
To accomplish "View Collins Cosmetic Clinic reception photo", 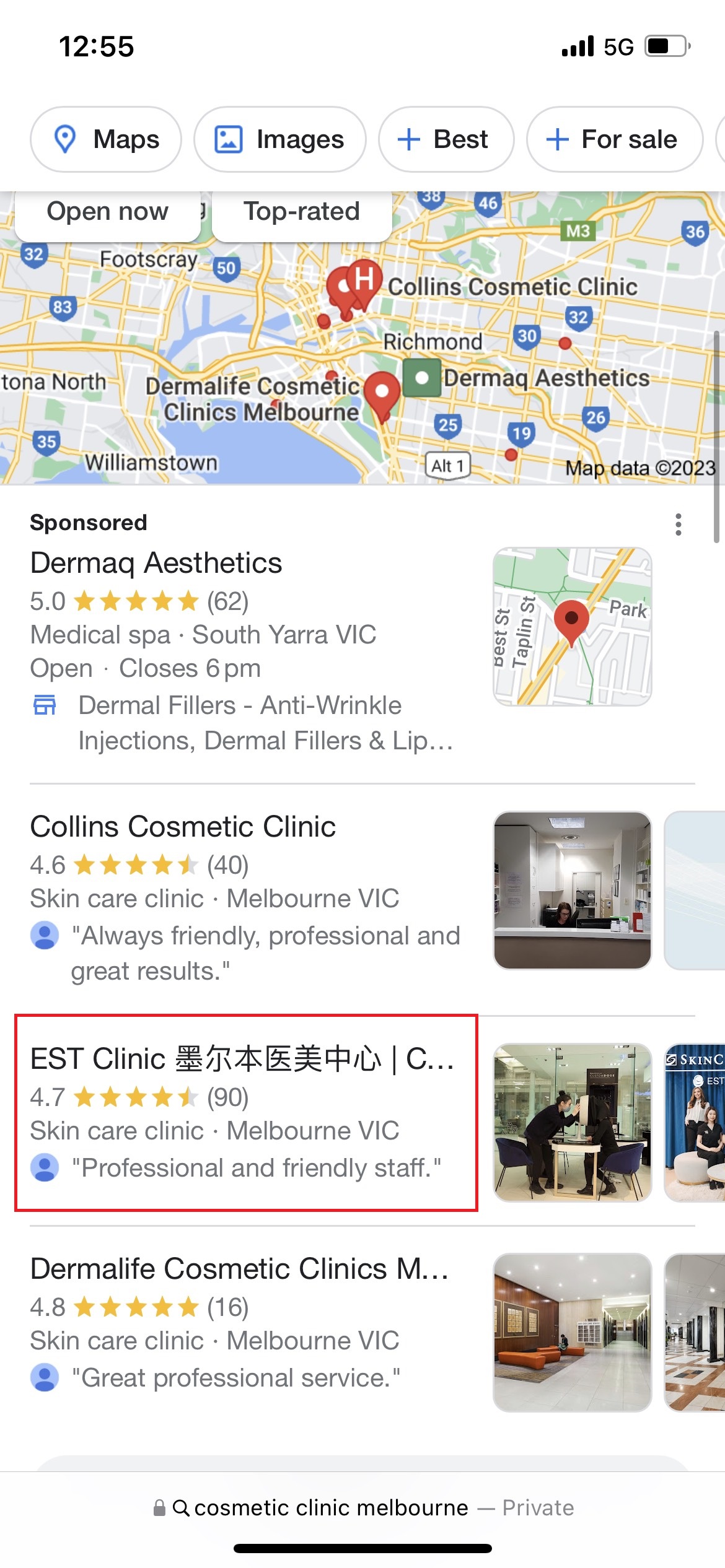I will click(x=572, y=890).
